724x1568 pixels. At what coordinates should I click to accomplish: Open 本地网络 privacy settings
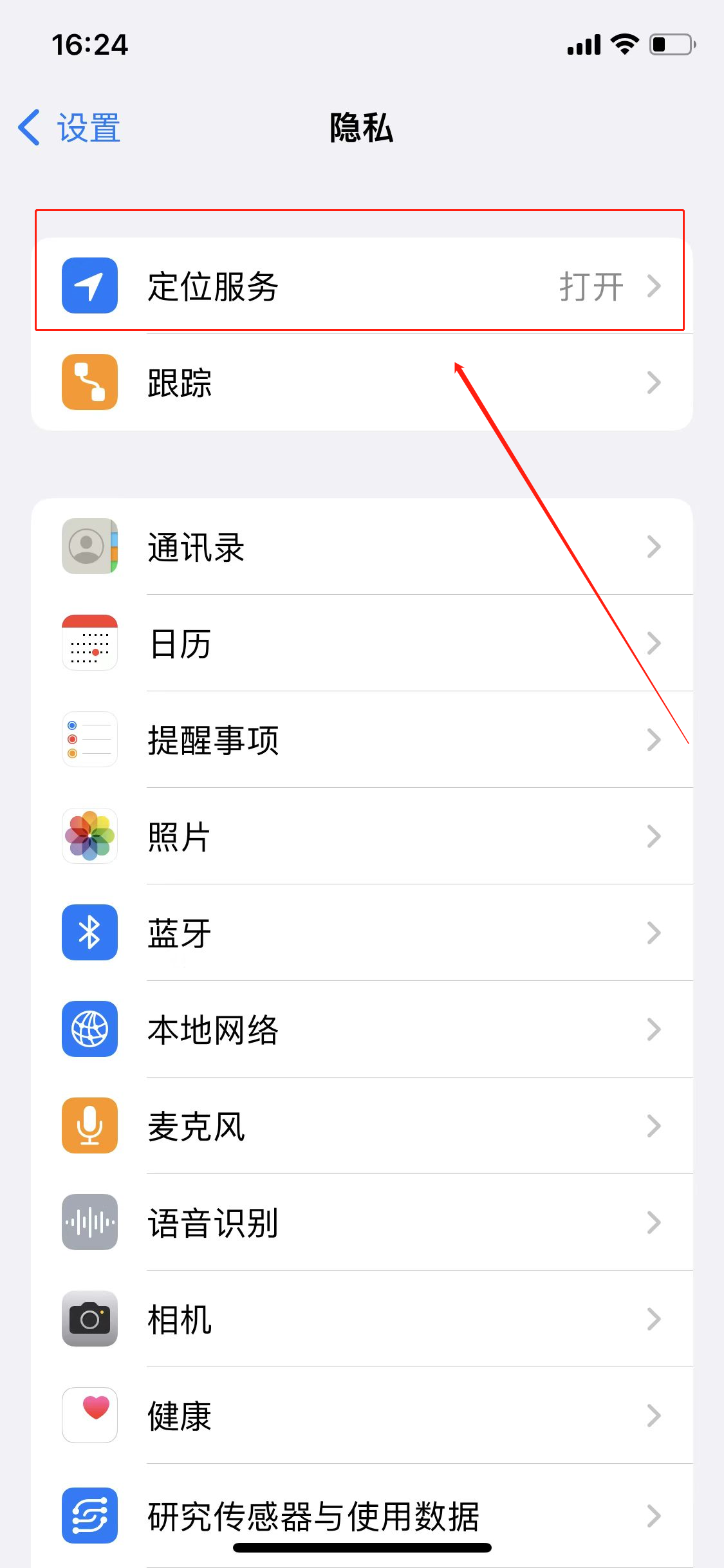tap(360, 1030)
